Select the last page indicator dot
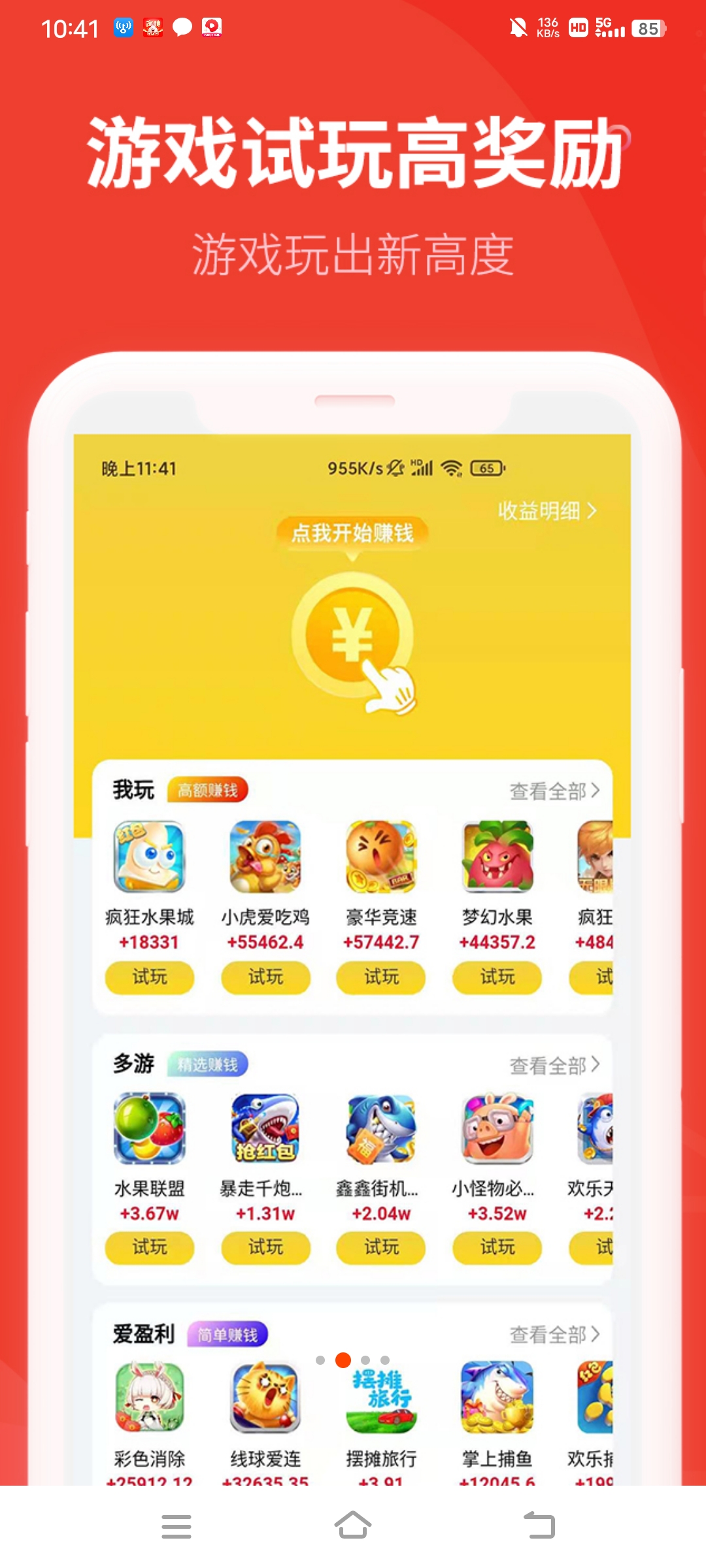 (385, 1360)
